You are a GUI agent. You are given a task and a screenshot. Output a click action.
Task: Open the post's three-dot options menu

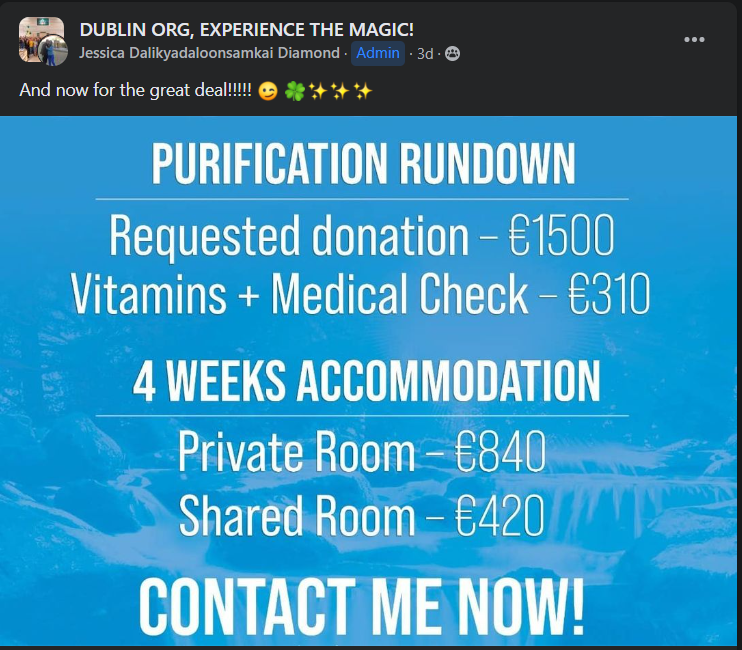coord(694,39)
